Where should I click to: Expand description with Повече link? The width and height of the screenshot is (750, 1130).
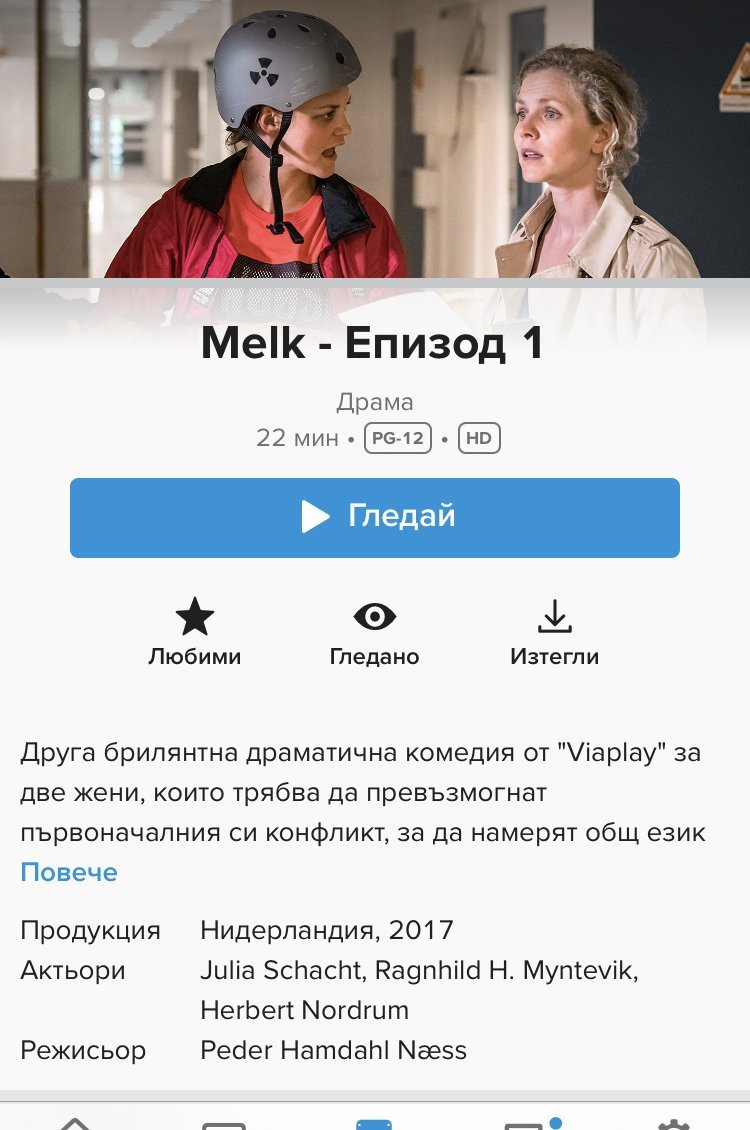[x=69, y=872]
